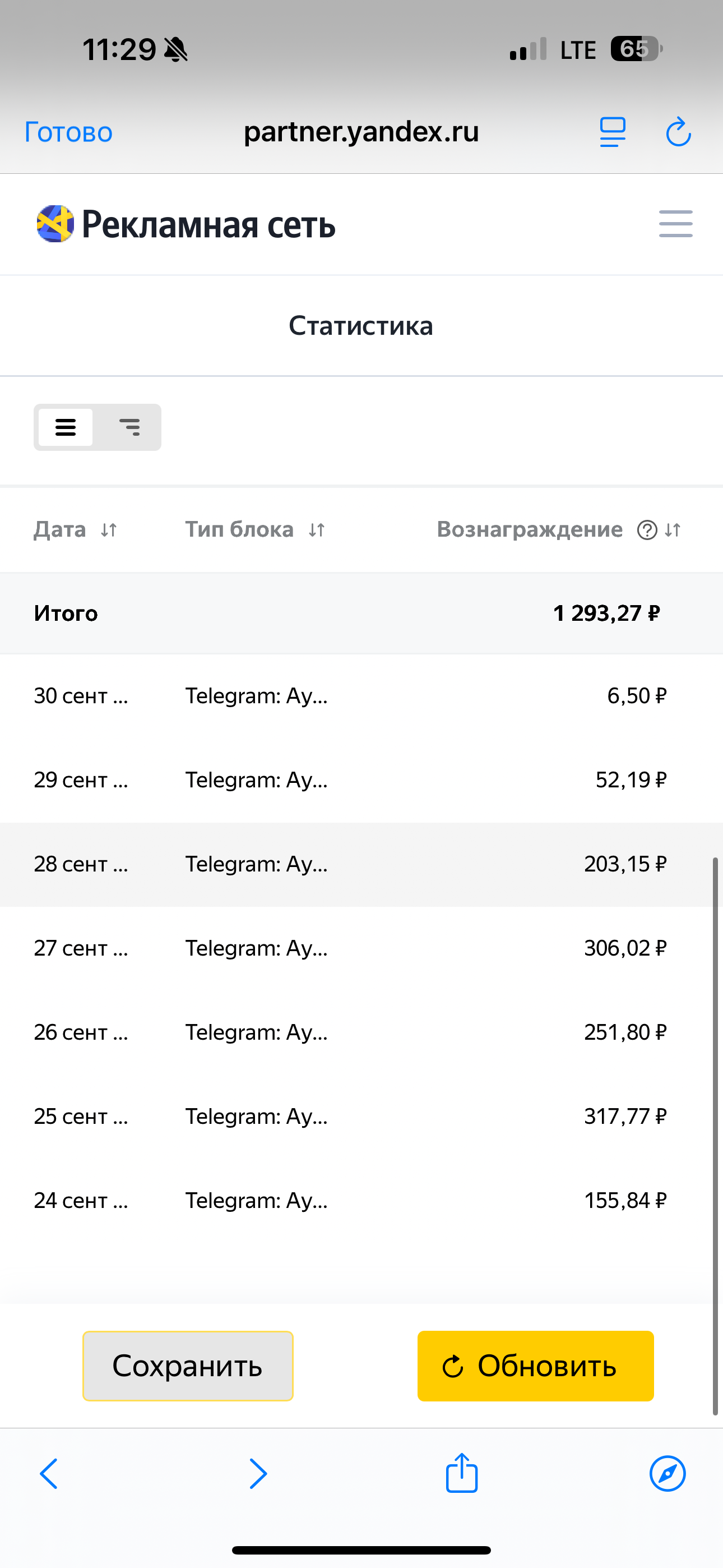Reload the page with the refresh icon
The width and height of the screenshot is (723, 1568).
point(678,132)
